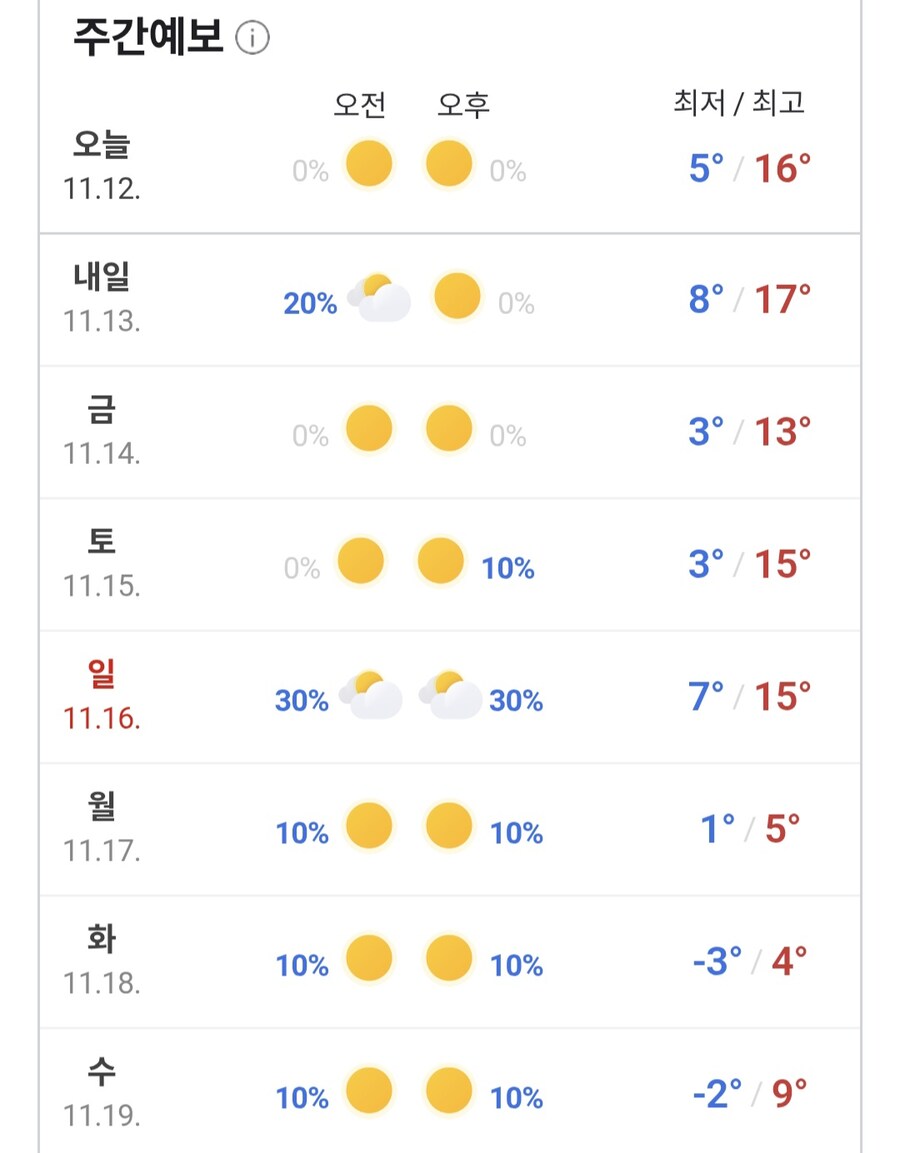Viewport: 900px width, 1153px height.
Task: Click the sunny icon for 11.18 morning
Action: [368, 959]
